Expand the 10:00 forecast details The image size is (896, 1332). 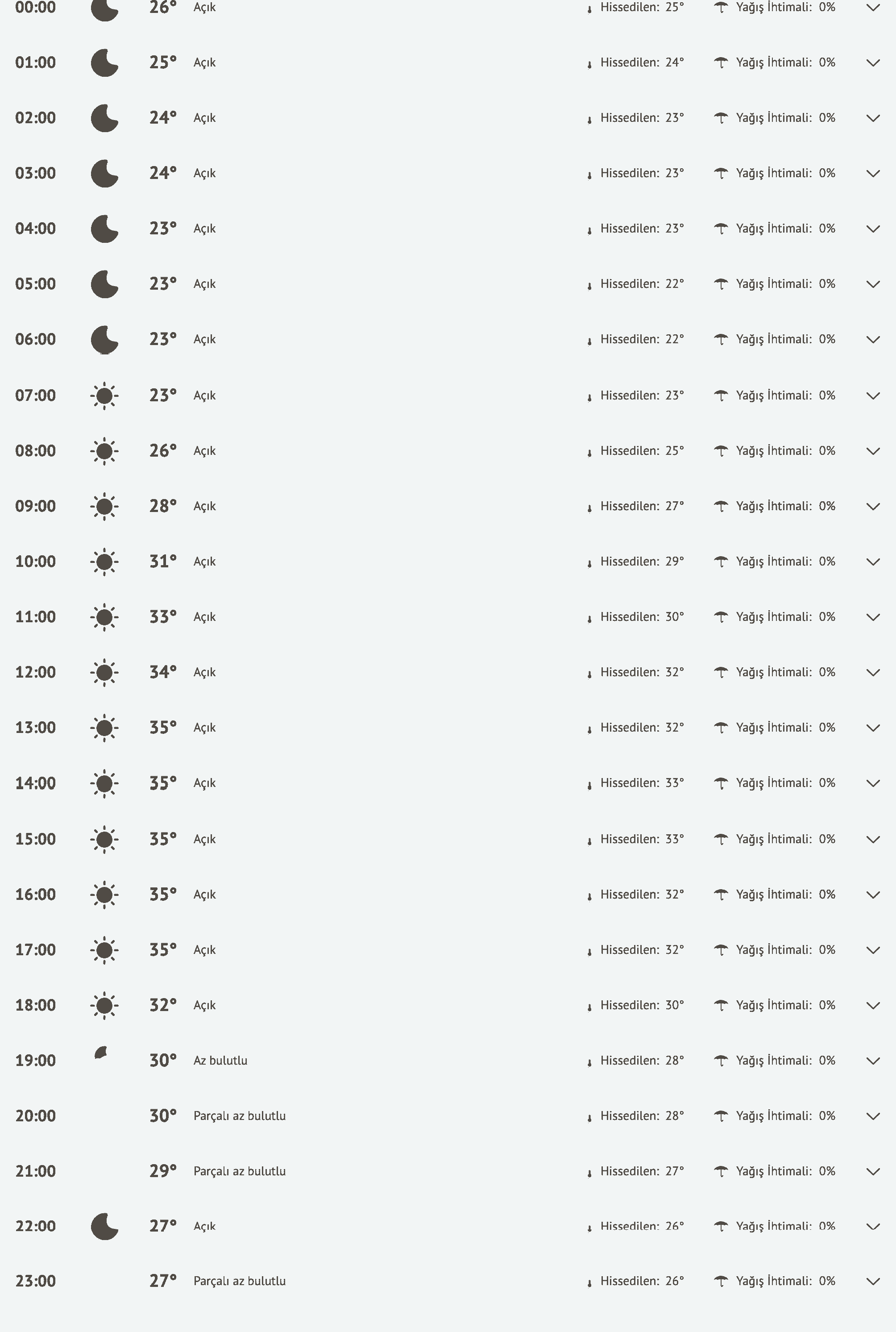[x=872, y=562]
